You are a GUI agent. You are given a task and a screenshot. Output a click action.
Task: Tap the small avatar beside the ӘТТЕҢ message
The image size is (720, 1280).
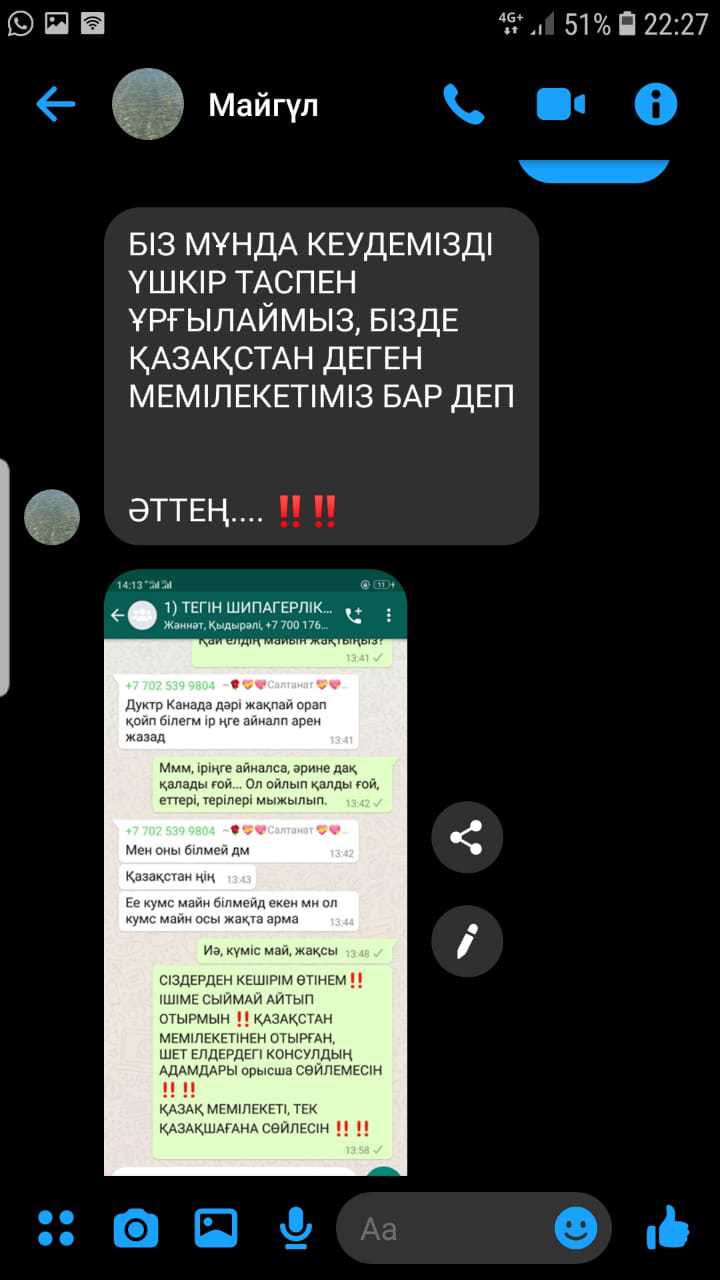point(51,516)
